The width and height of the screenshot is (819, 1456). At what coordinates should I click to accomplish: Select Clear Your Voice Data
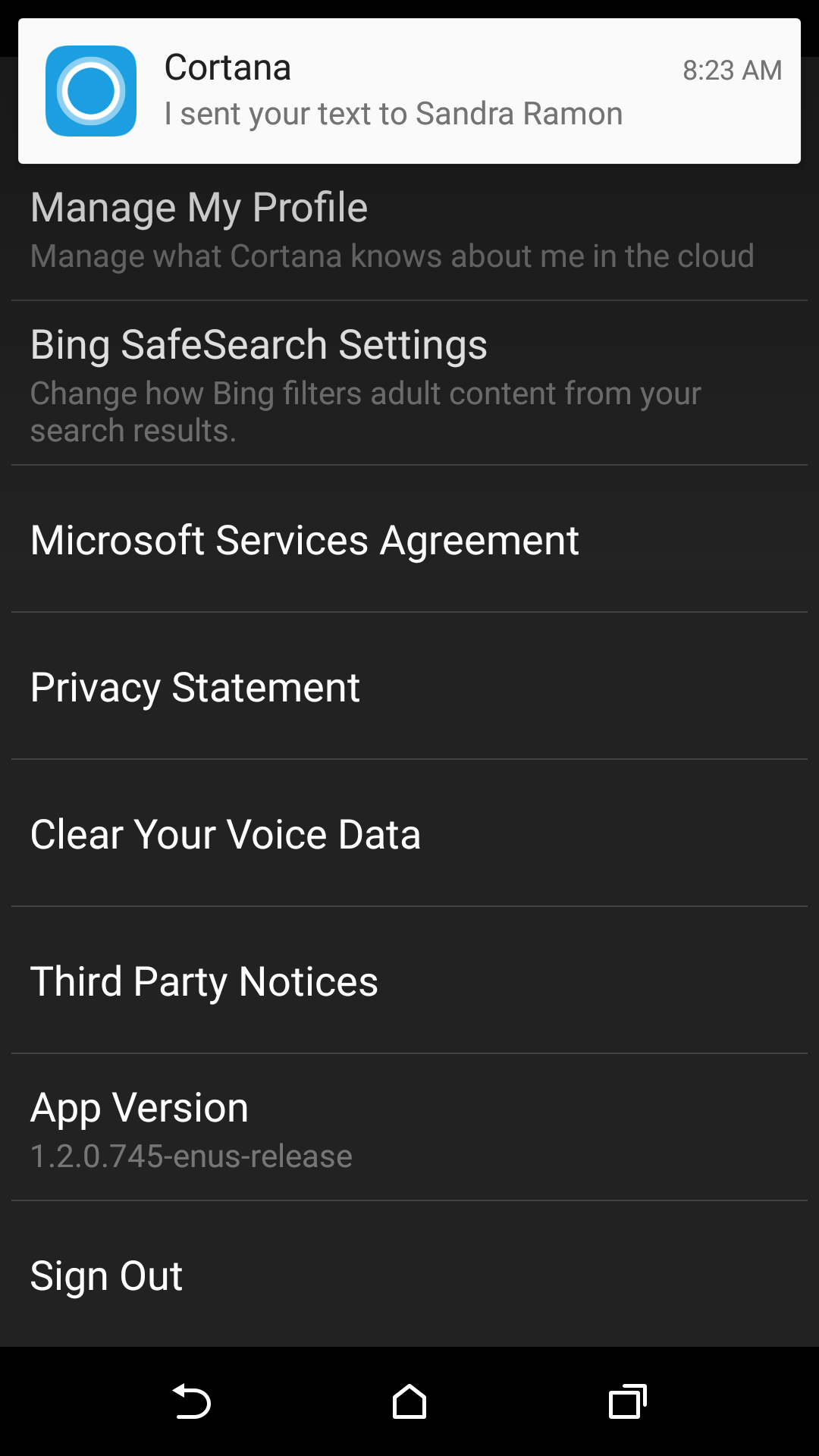pos(409,833)
